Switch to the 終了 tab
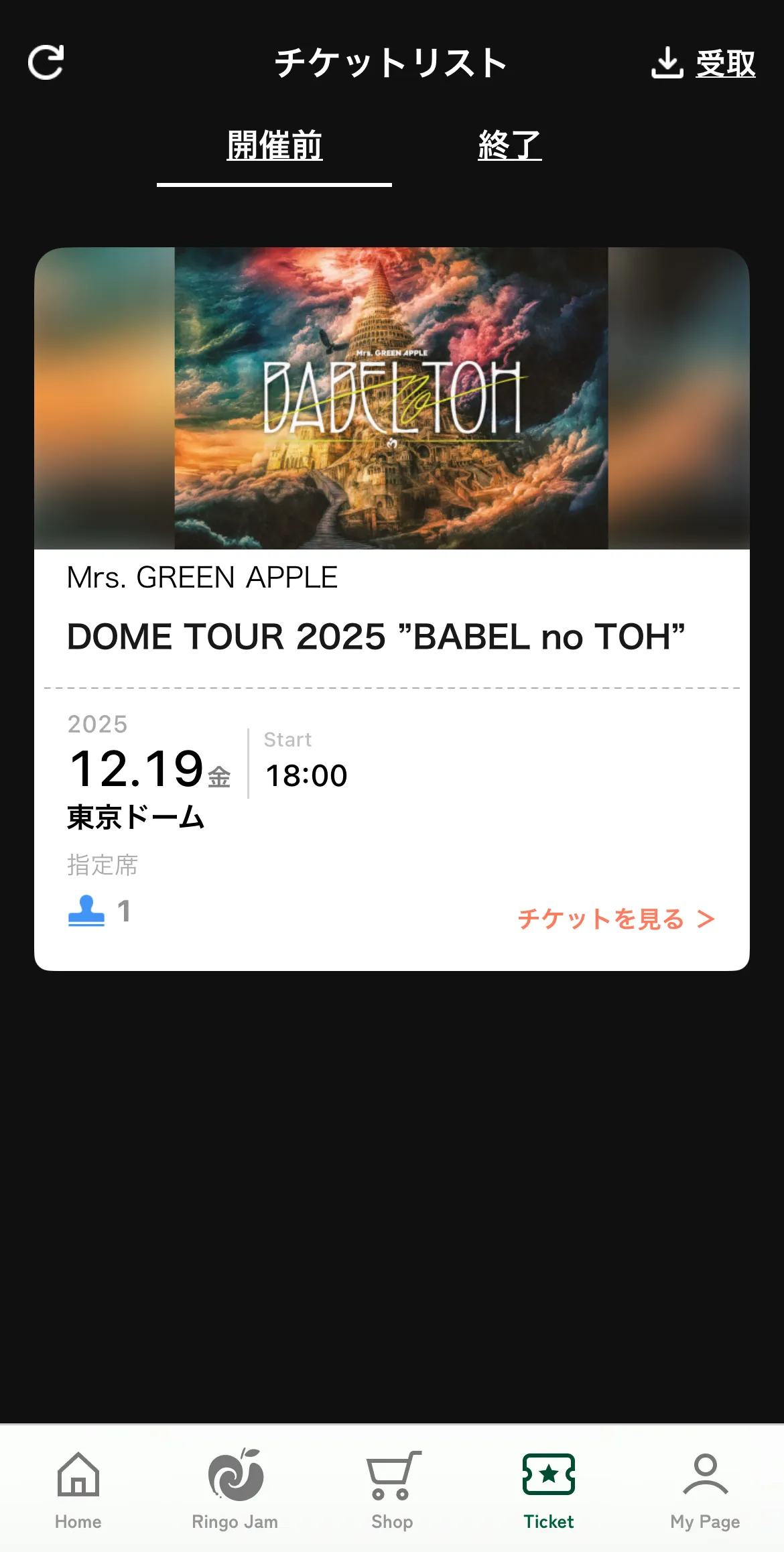 [509, 145]
